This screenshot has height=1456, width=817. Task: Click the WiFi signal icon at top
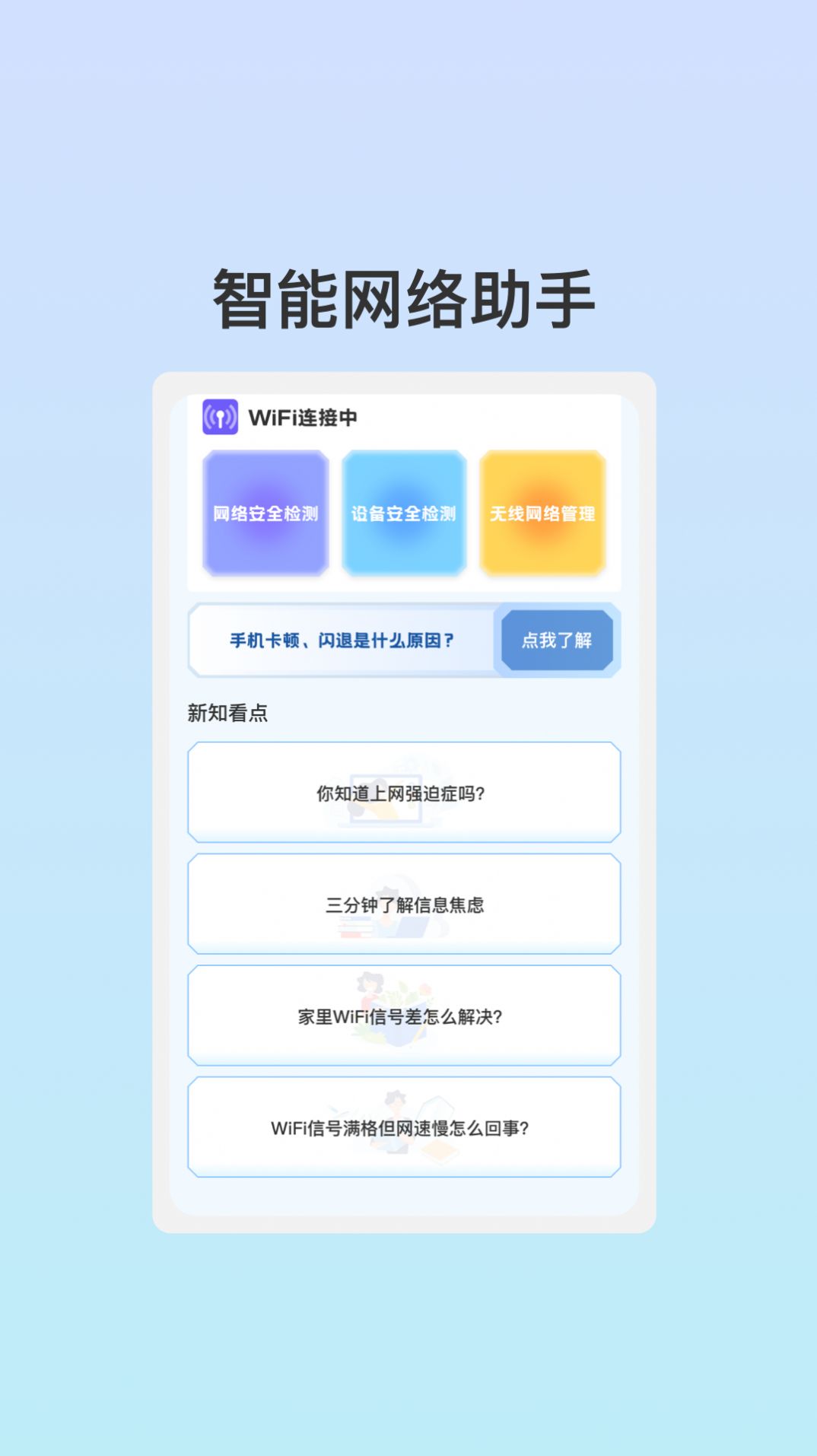(219, 416)
